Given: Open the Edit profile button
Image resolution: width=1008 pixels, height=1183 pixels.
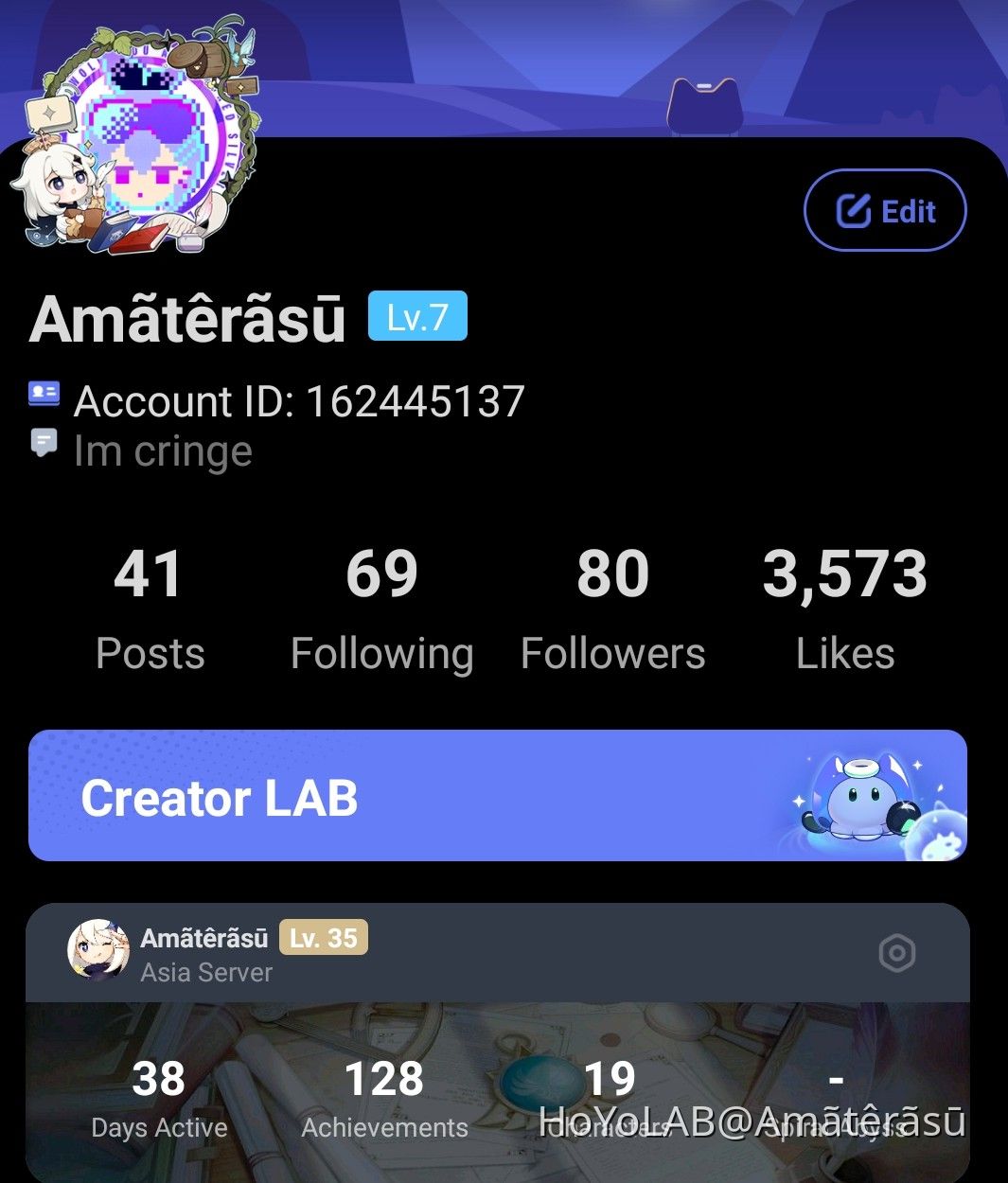Looking at the screenshot, I should [885, 210].
